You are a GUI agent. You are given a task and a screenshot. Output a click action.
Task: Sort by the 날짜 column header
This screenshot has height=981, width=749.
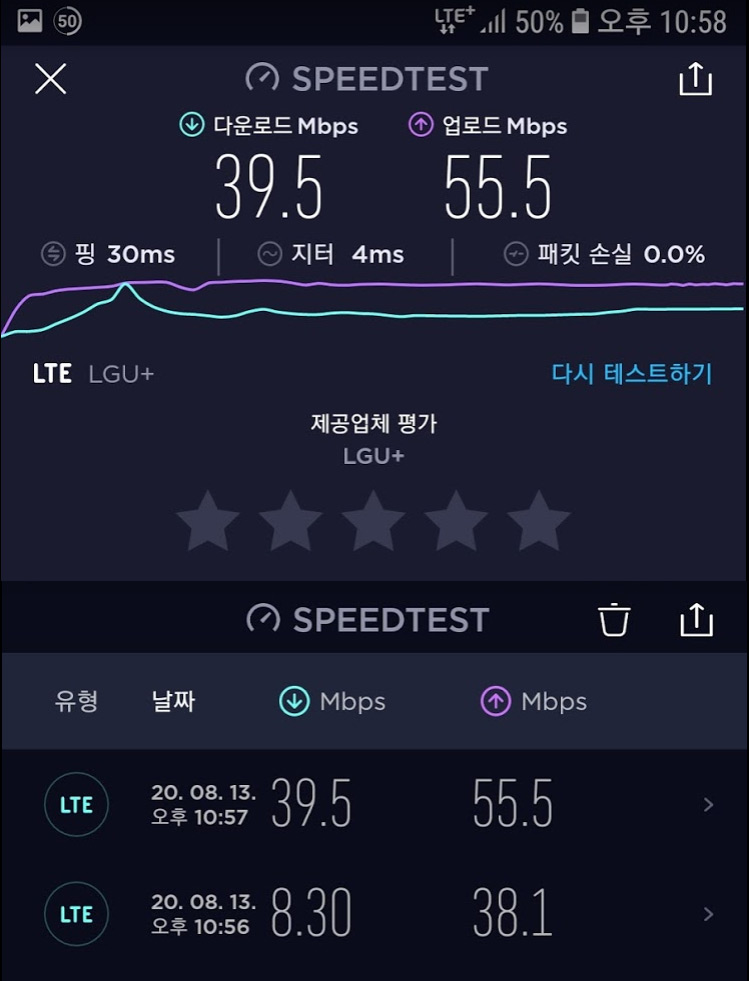point(172,701)
